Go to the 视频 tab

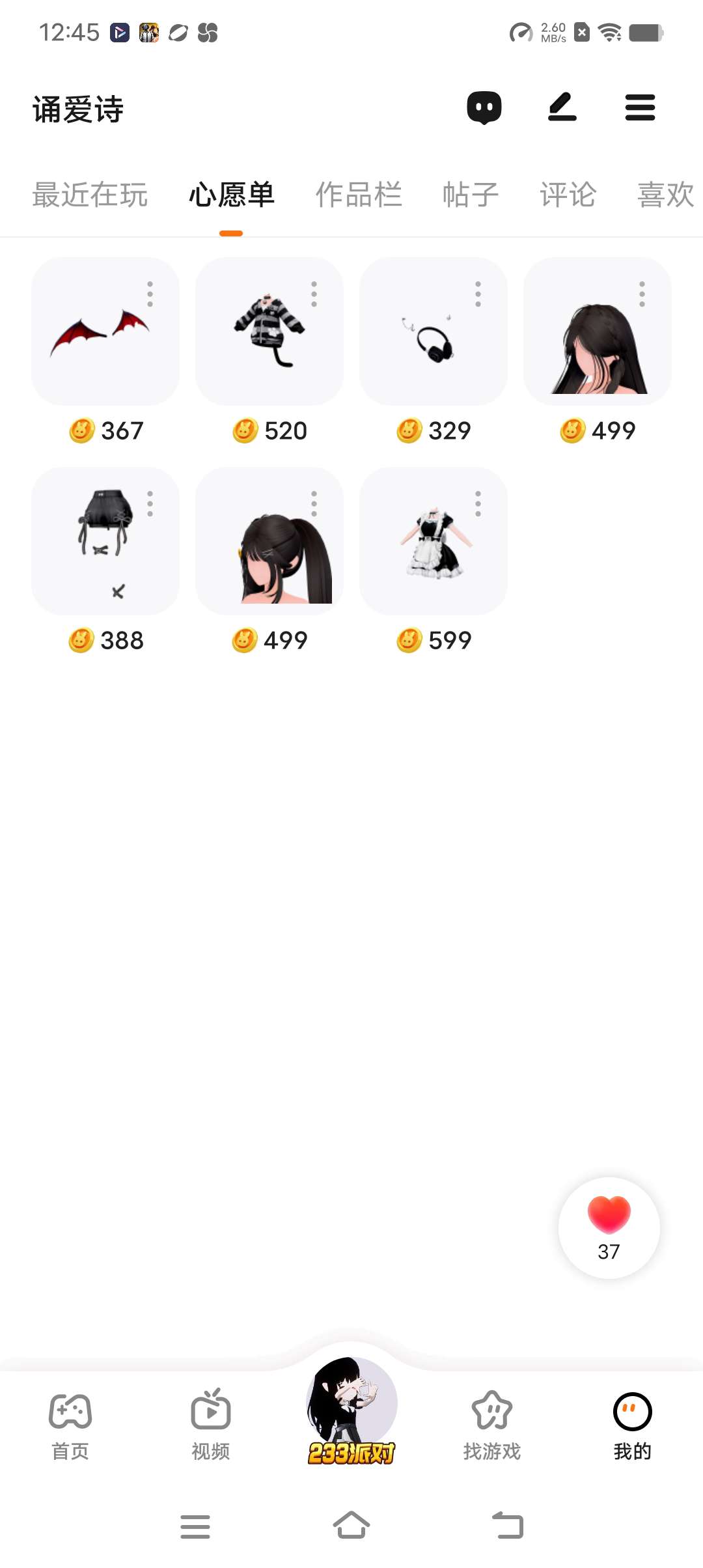click(211, 1426)
